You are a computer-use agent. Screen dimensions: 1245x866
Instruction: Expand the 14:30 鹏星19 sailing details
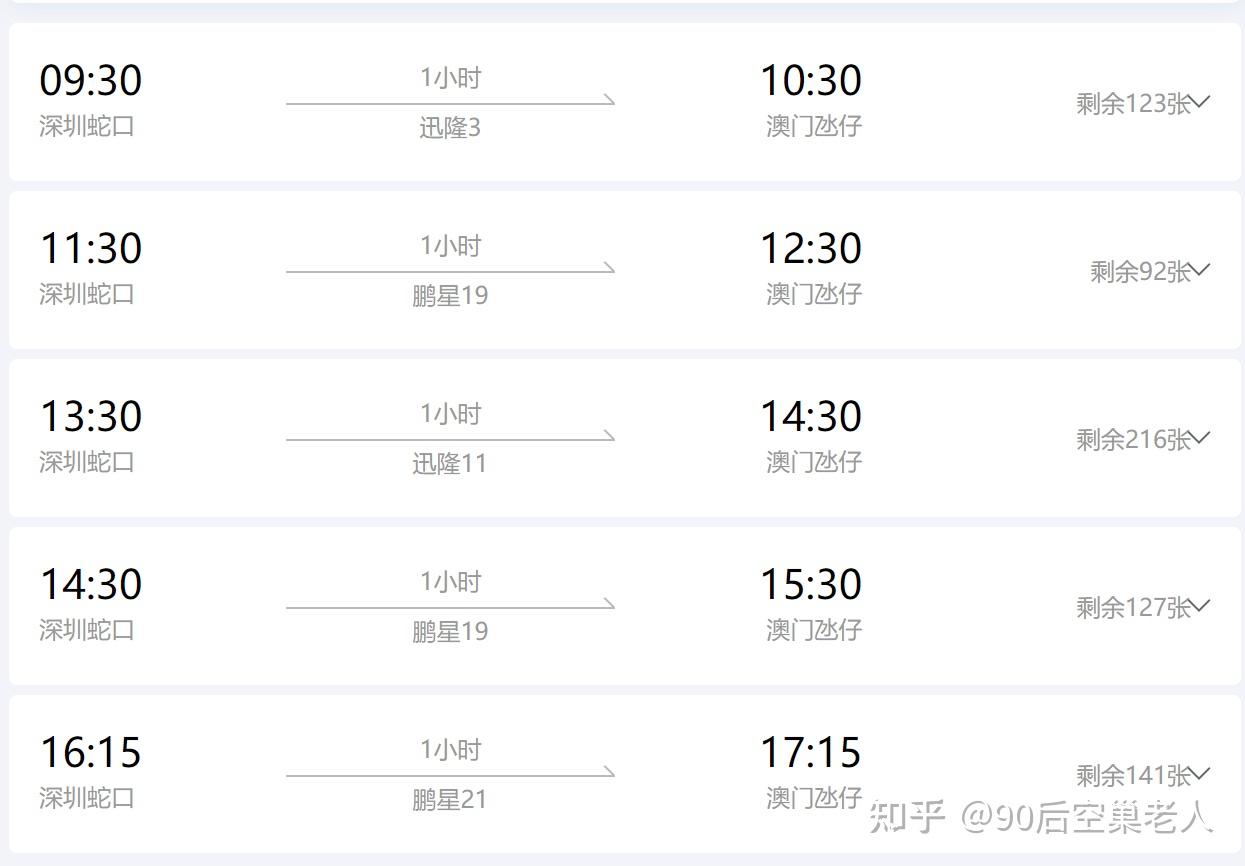1200,606
